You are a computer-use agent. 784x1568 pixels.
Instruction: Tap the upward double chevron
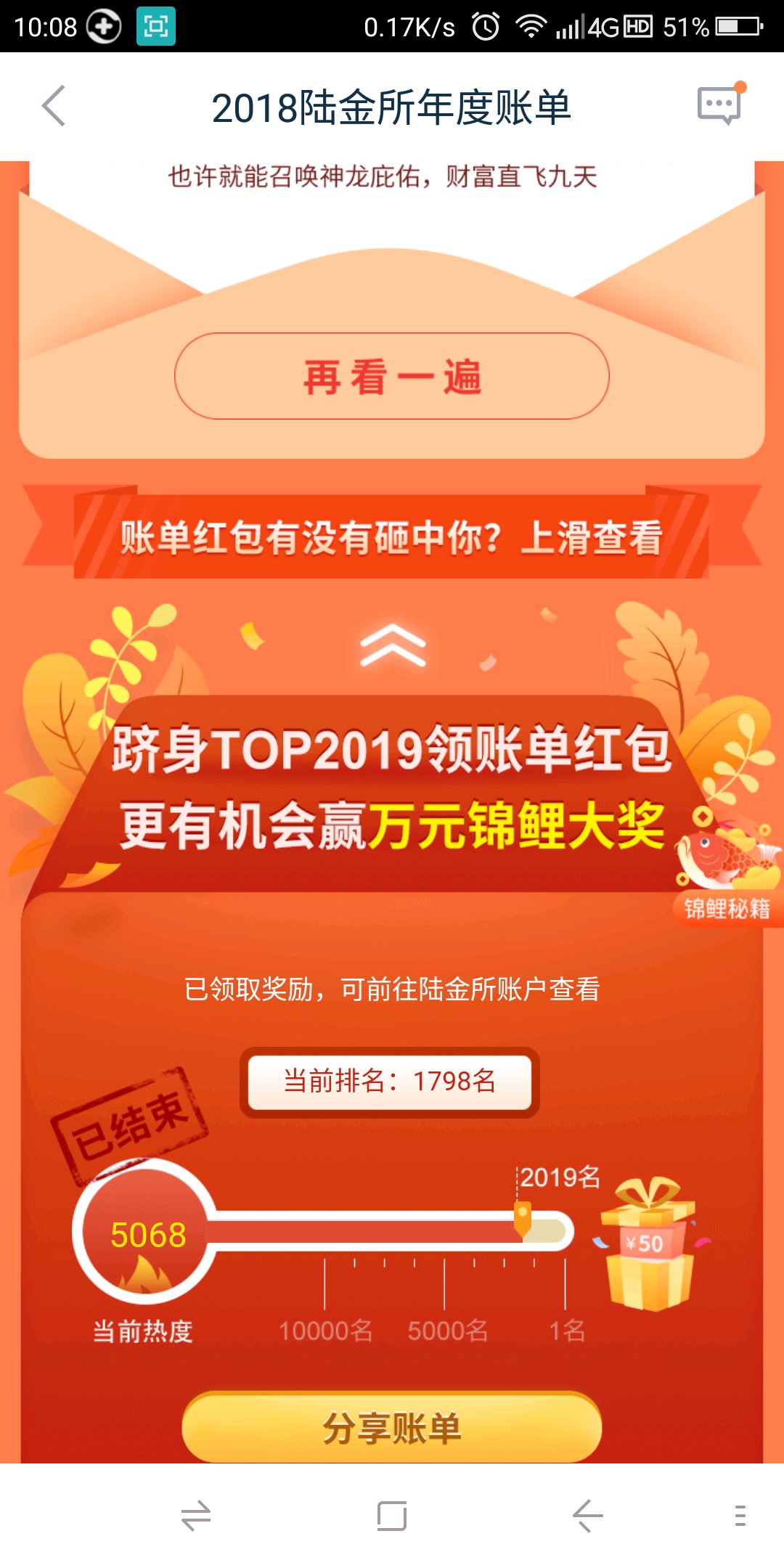(x=393, y=644)
